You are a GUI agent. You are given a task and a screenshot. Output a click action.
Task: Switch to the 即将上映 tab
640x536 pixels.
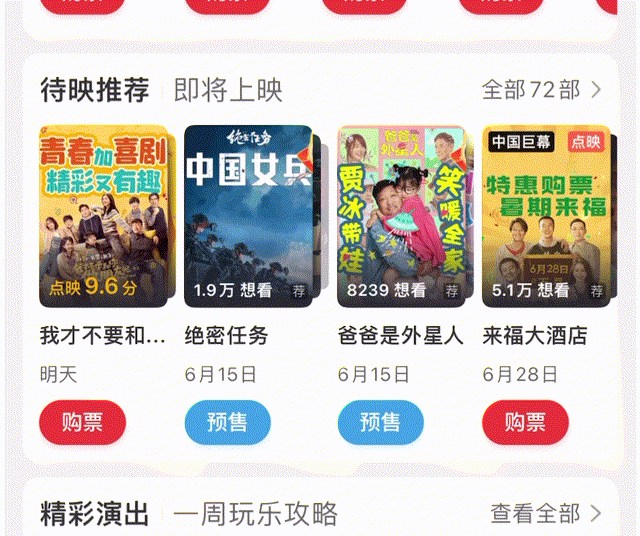[x=228, y=91]
